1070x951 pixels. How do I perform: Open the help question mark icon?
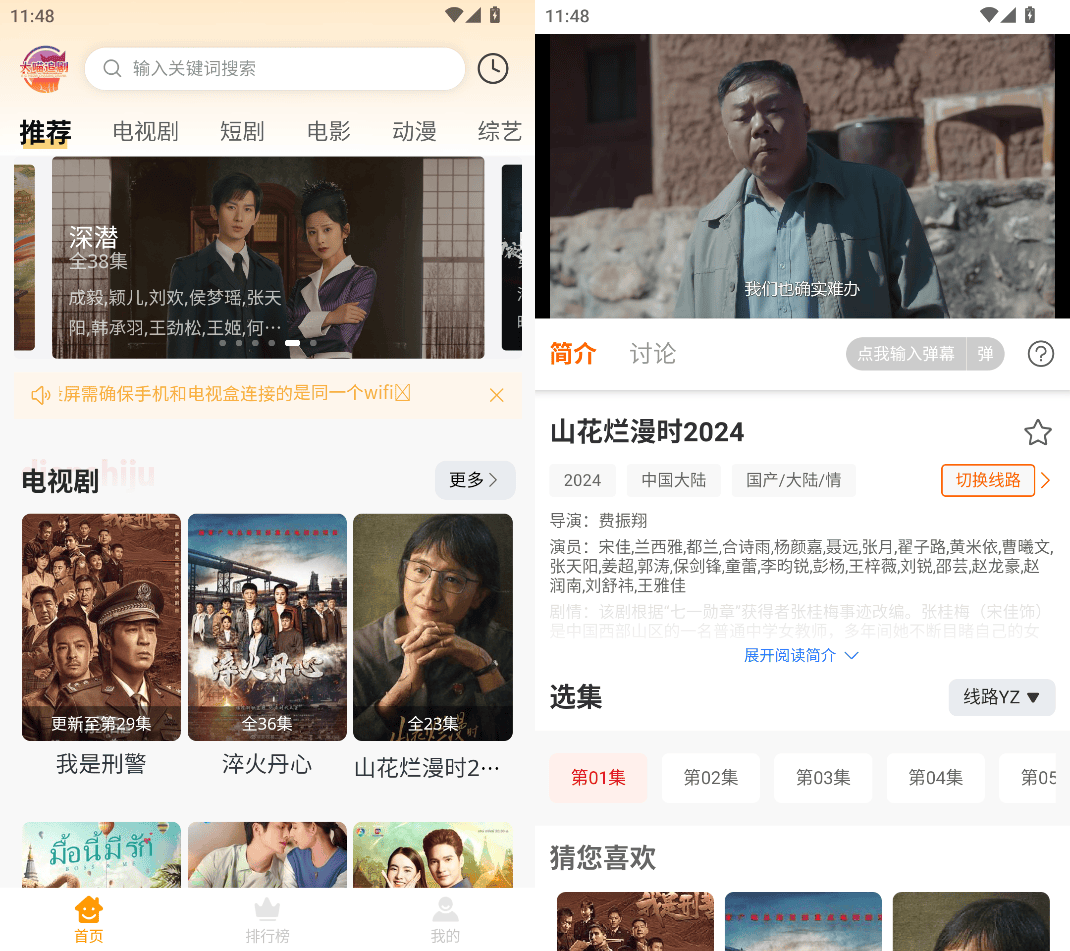click(x=1040, y=354)
